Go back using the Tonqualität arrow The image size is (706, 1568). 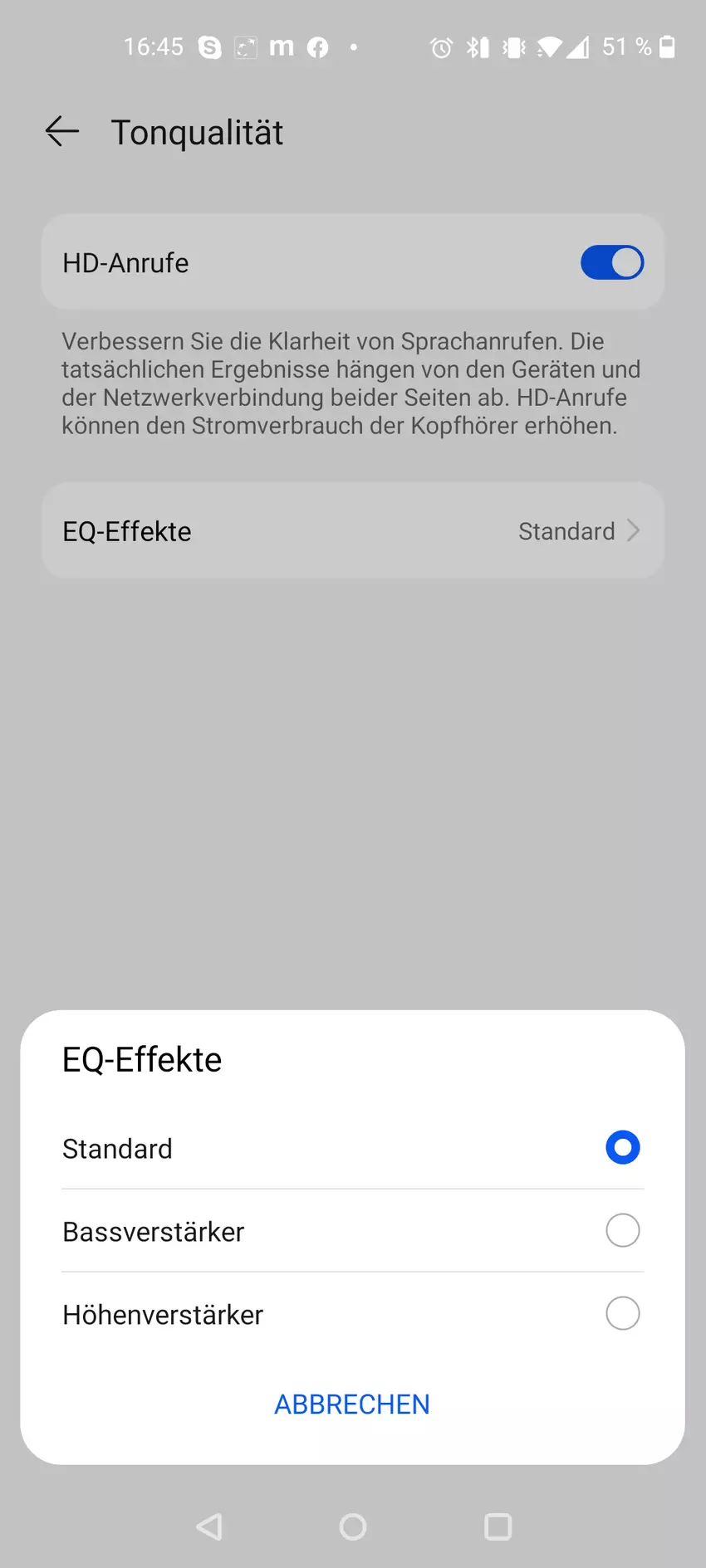[61, 131]
